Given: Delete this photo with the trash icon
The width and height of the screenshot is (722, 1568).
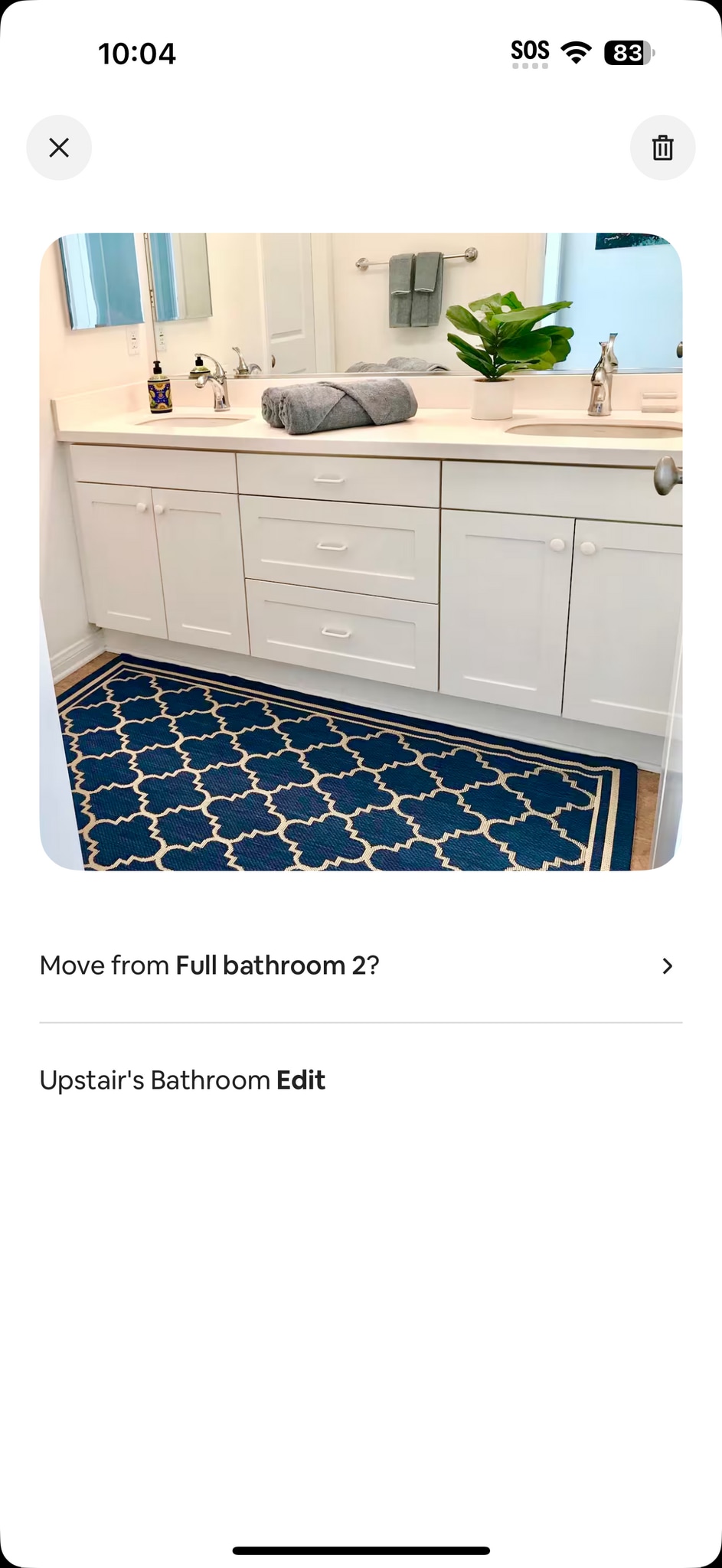Looking at the screenshot, I should tap(662, 148).
